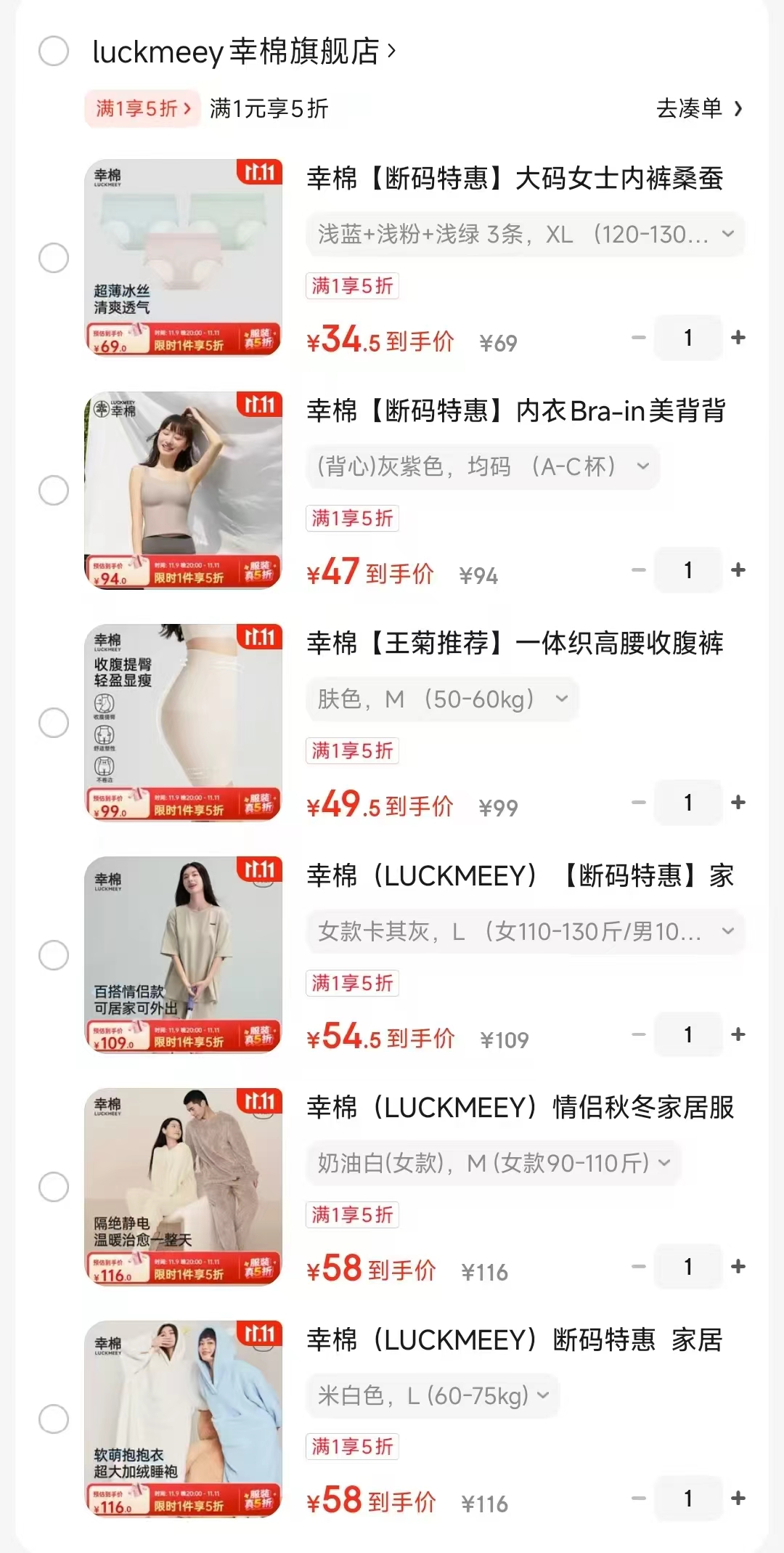Select the Bra-in 美背背心 item checkbox
The width and height of the screenshot is (784, 1553).
(x=54, y=490)
